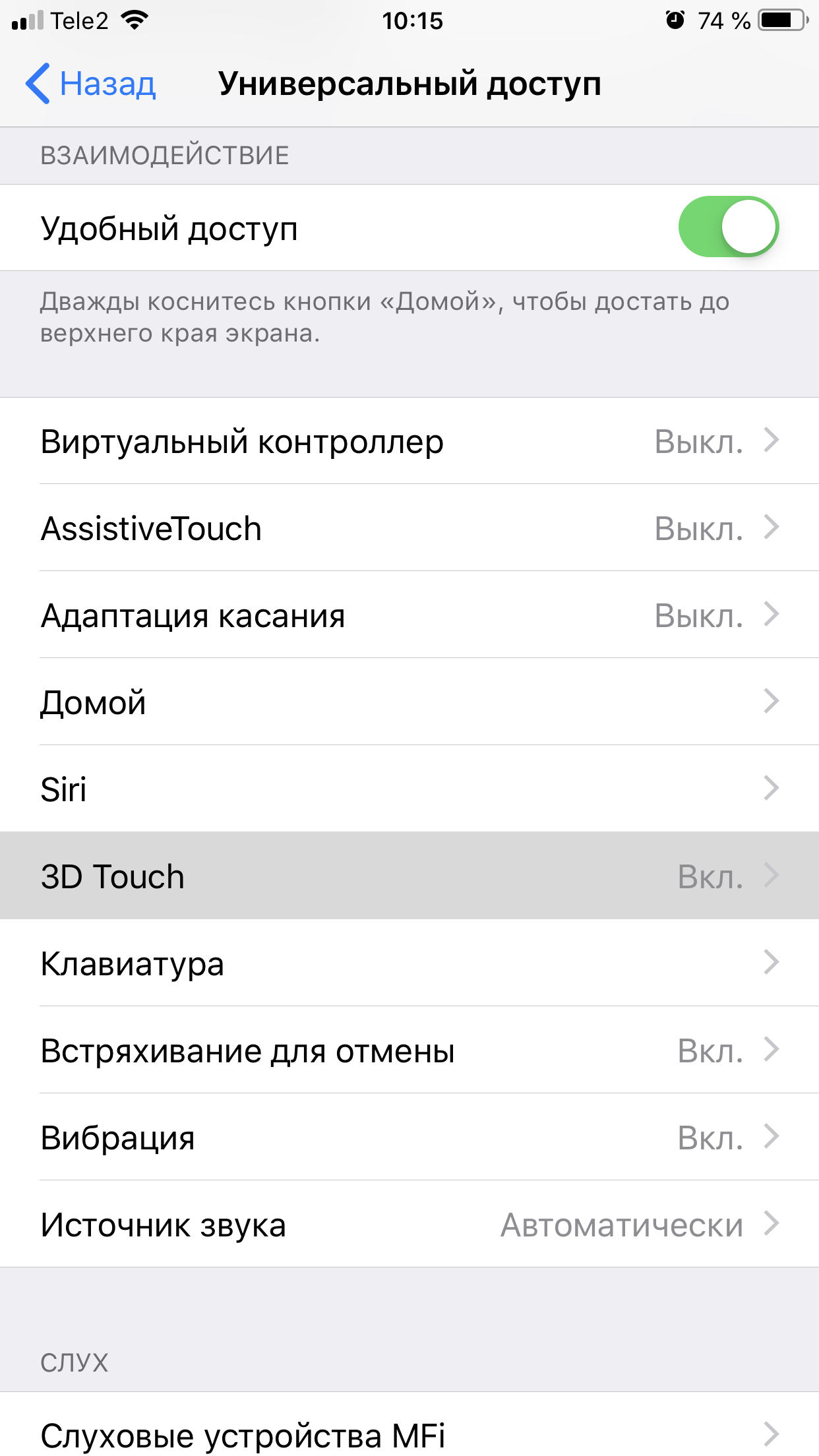Viewport: 819px width, 1456px height.
Task: Select Адаптация касания
Action: point(409,615)
